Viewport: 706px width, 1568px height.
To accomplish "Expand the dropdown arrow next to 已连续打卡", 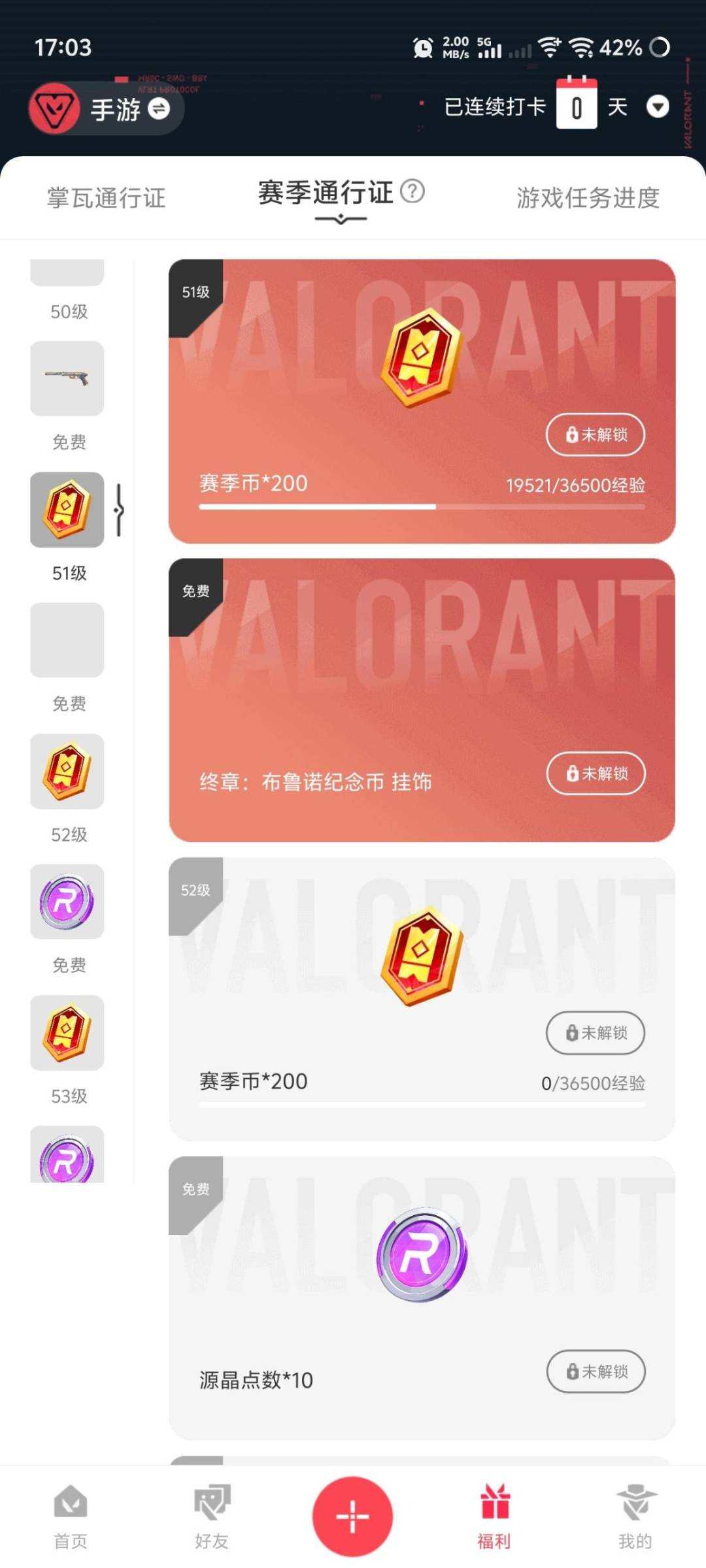I will click(658, 106).
